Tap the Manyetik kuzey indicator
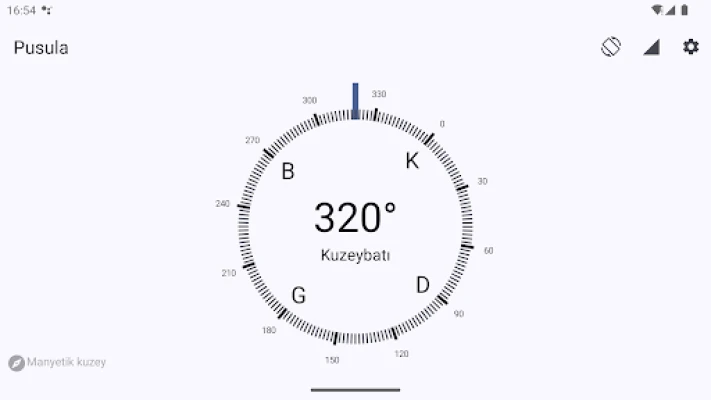The image size is (711, 400). (57, 362)
